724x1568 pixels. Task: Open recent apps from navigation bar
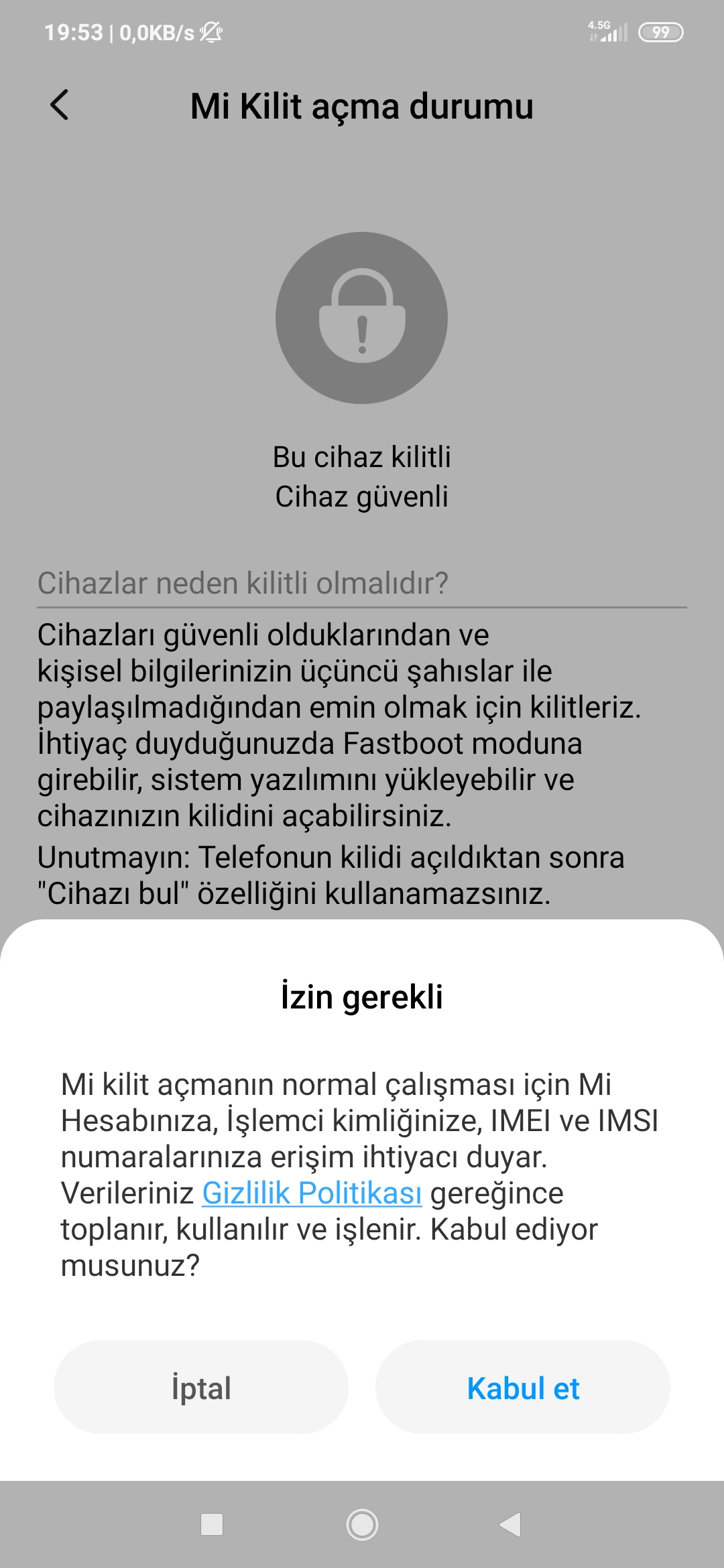[212, 1524]
